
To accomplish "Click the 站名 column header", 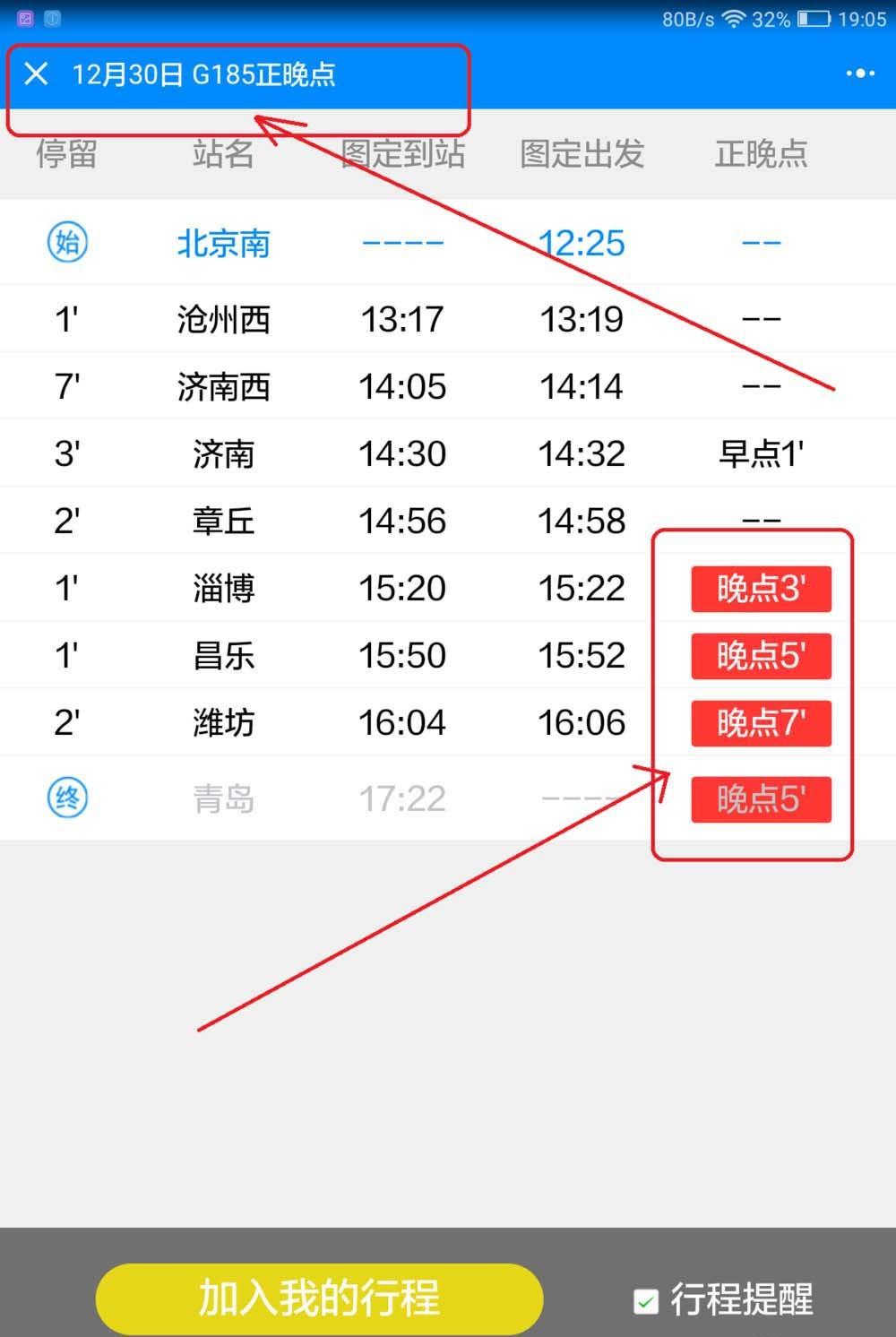I will [x=223, y=154].
